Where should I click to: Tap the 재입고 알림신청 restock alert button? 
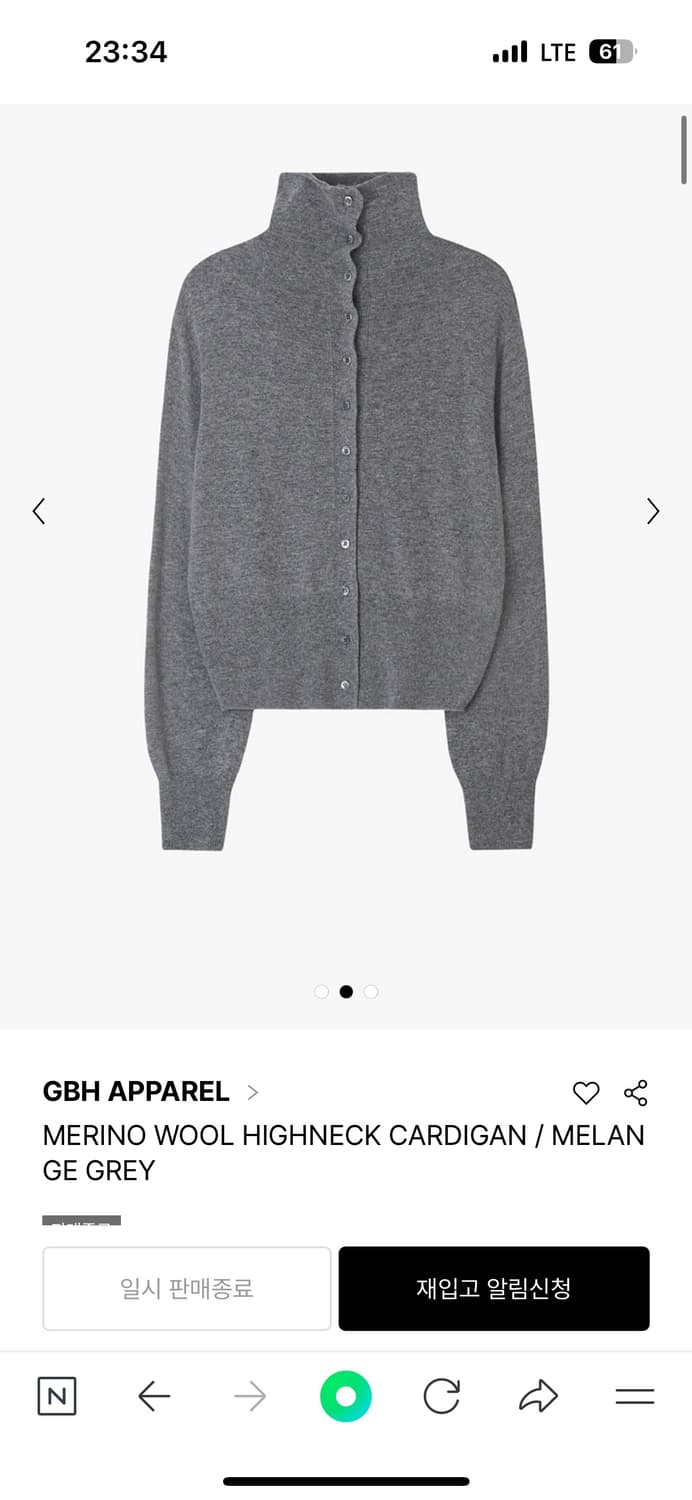coord(494,1288)
